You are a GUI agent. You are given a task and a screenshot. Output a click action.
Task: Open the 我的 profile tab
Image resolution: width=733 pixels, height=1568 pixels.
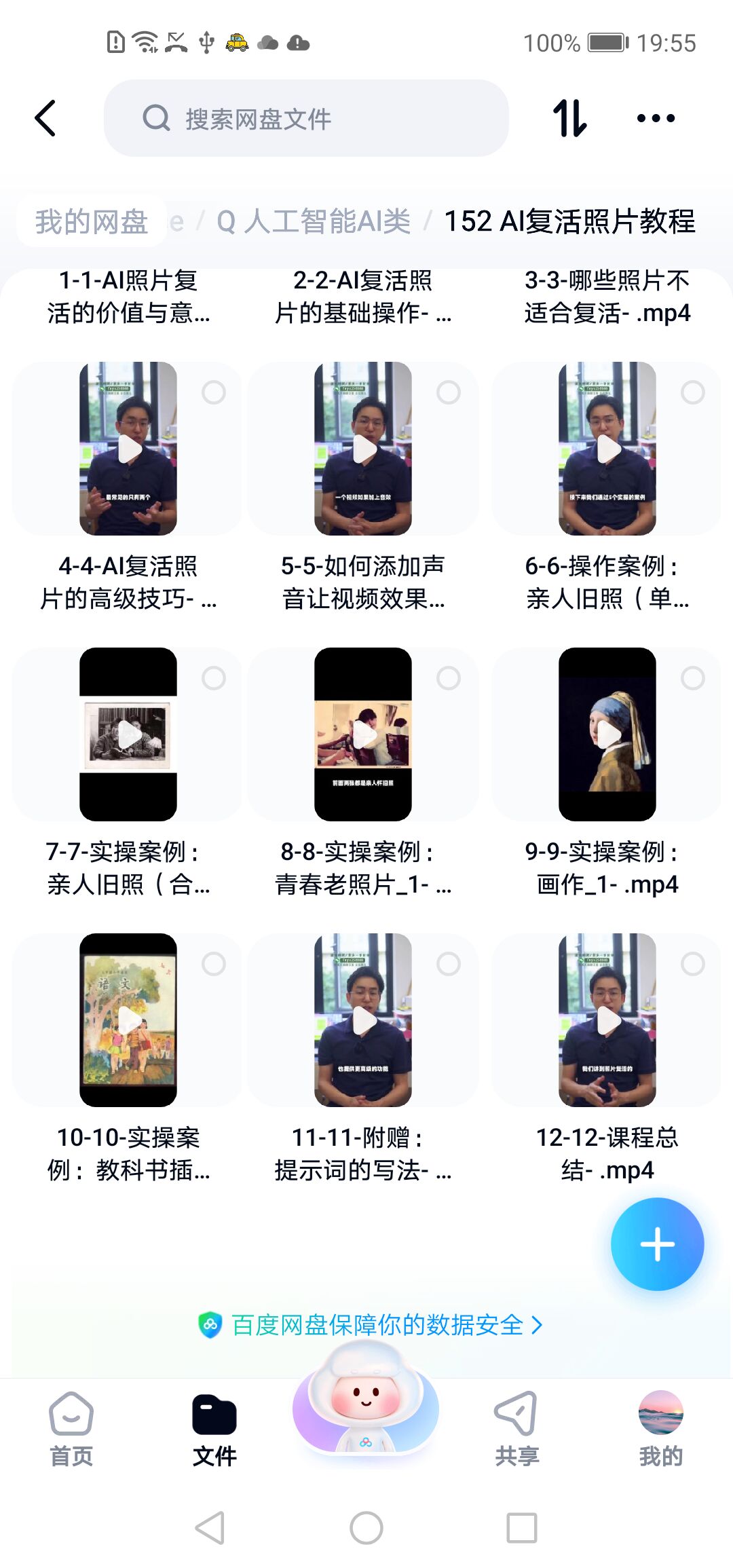coord(660,1429)
